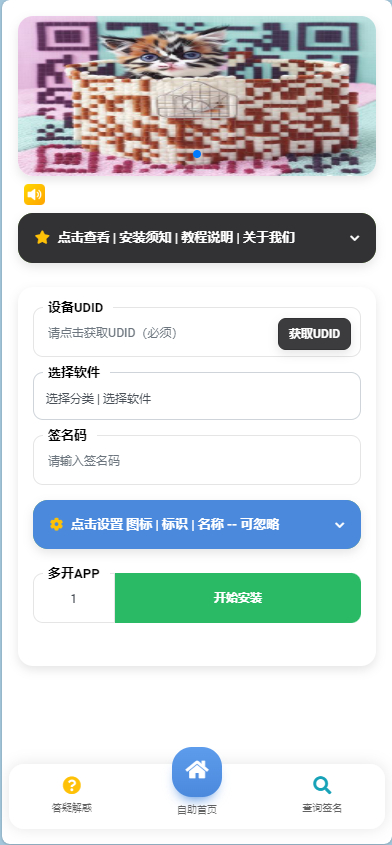
Task: Focus the 签名码 input field
Action: coord(197,461)
